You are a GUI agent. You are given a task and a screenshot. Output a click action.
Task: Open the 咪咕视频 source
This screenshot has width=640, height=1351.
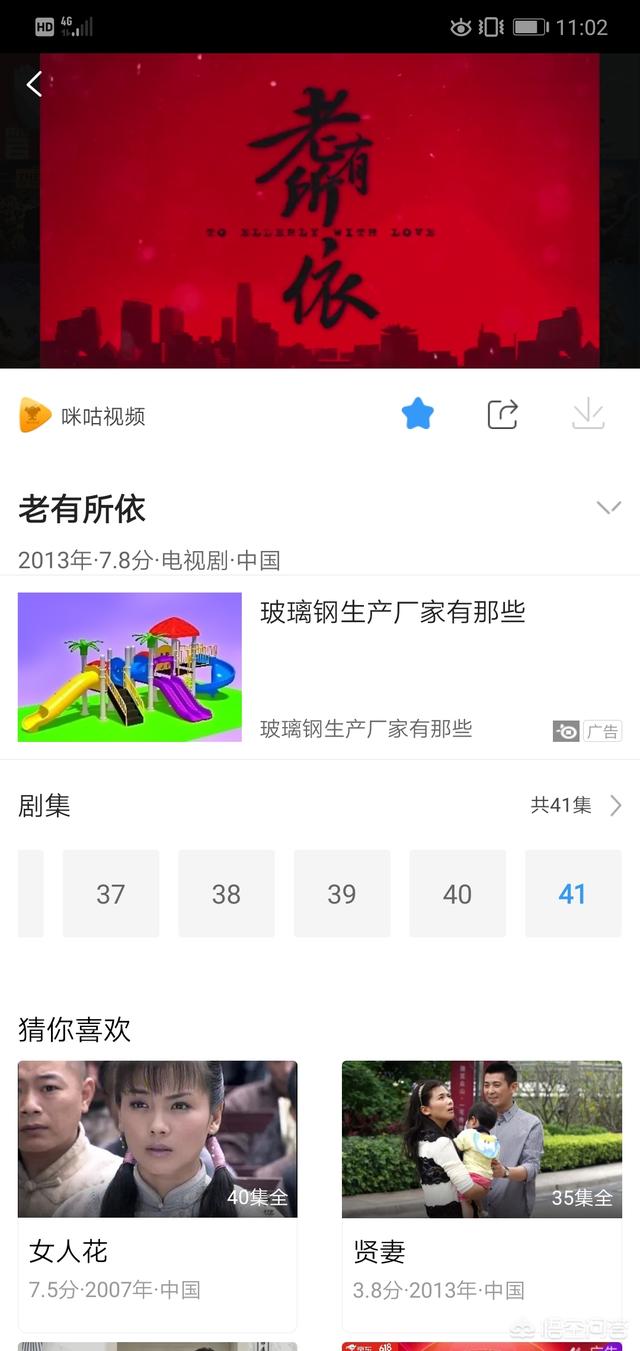[83, 416]
